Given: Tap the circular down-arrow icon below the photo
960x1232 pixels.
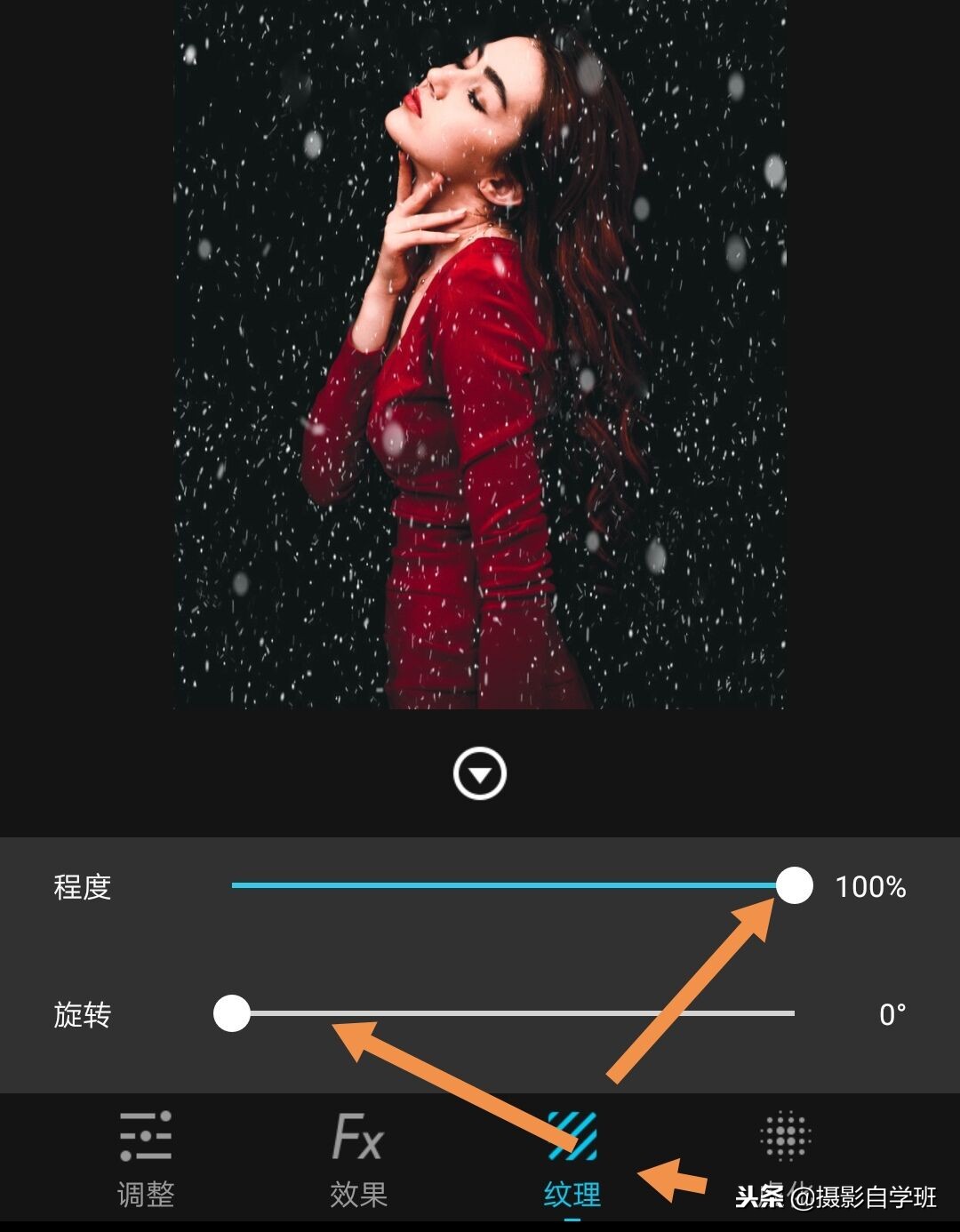Looking at the screenshot, I should pyautogui.click(x=479, y=775).
